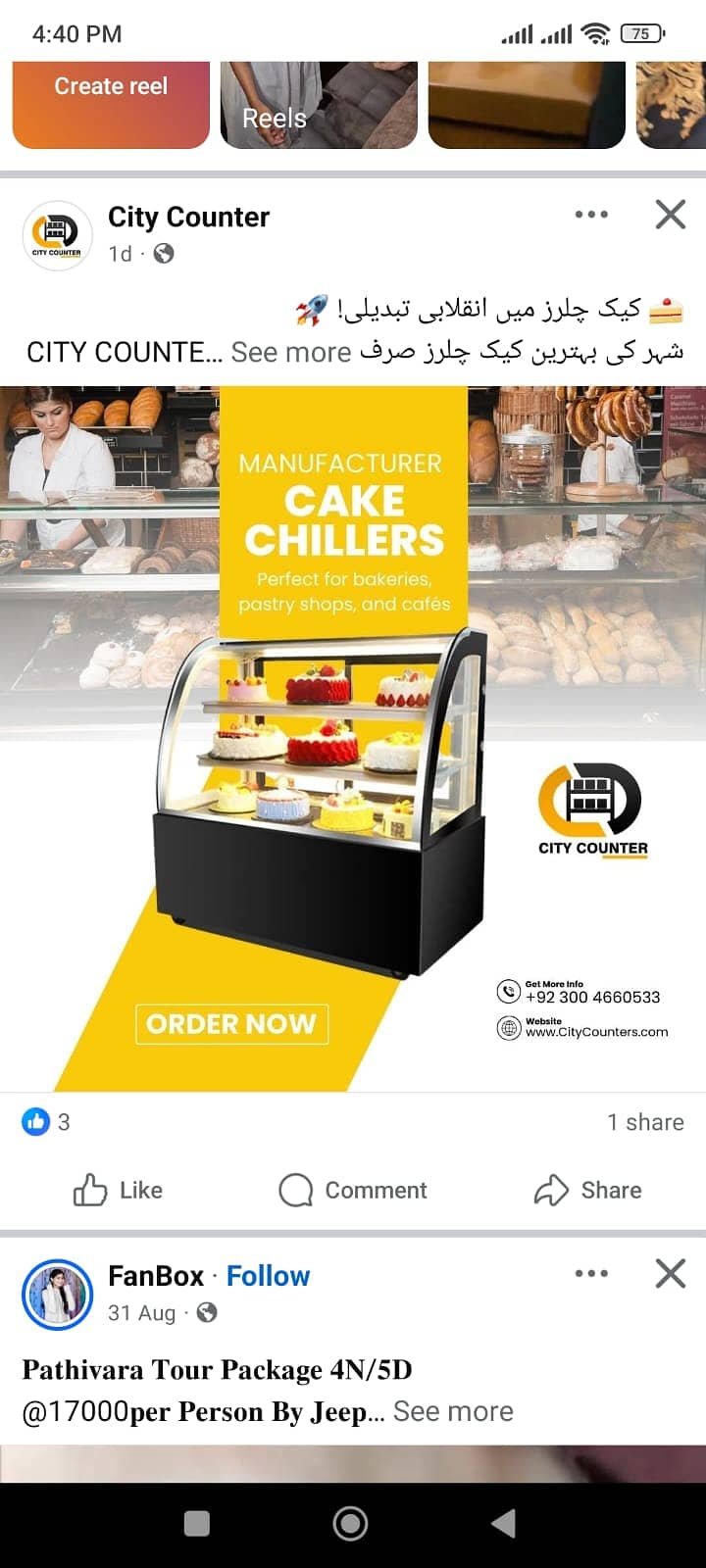This screenshot has width=706, height=1568.
Task: View who shared with 1 share link
Action: 645,1122
